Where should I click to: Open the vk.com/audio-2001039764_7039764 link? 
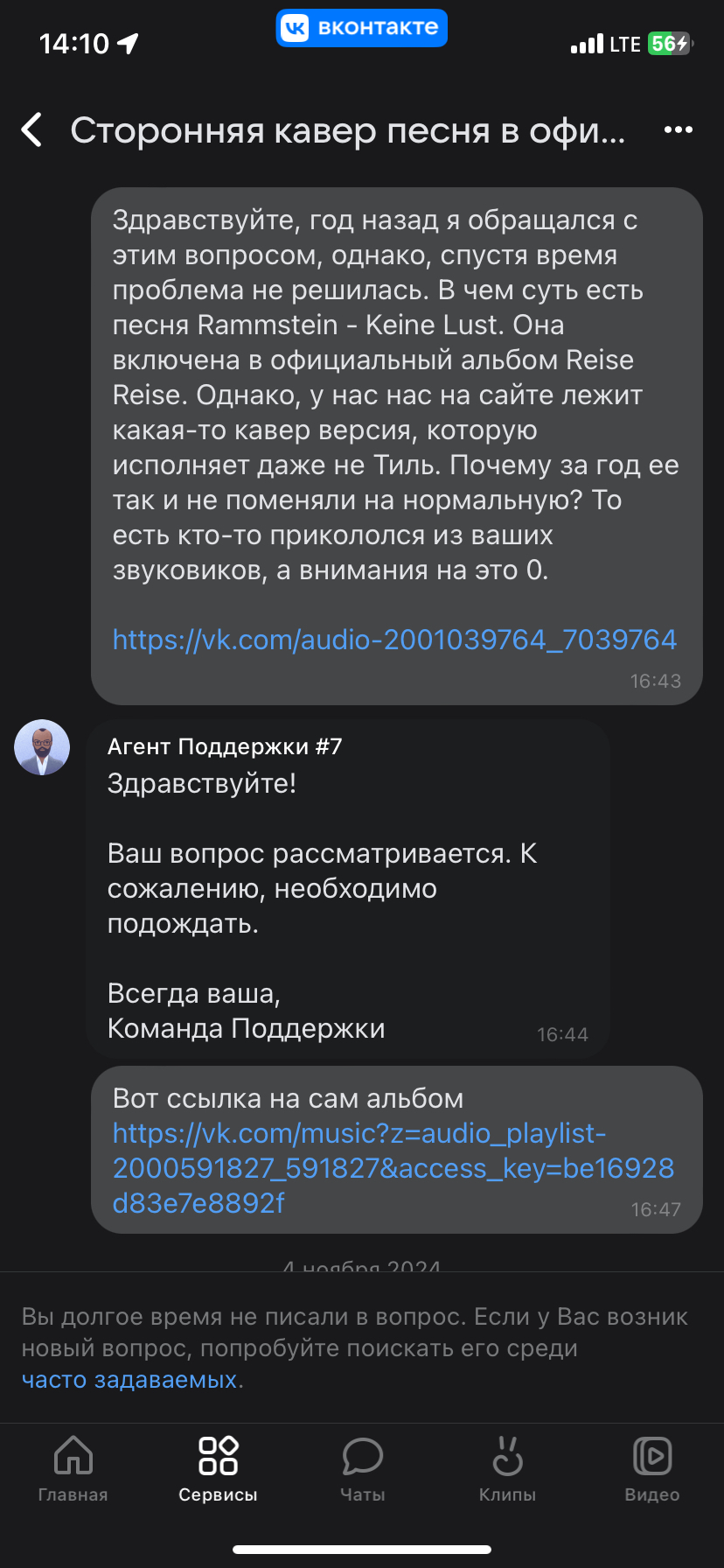394,640
